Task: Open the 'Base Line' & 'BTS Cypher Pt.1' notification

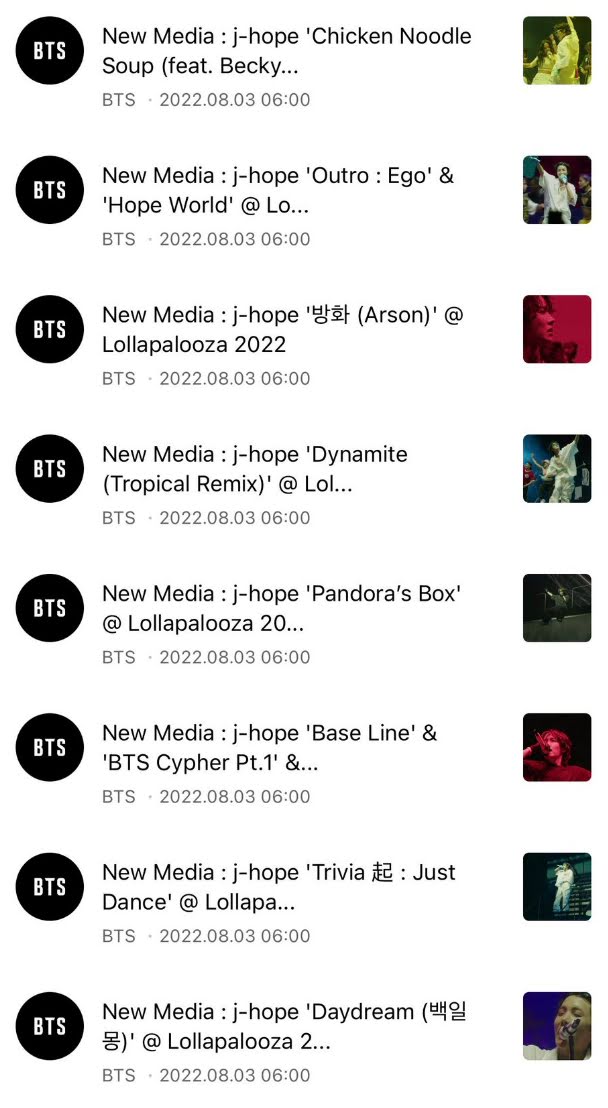Action: (x=286, y=748)
